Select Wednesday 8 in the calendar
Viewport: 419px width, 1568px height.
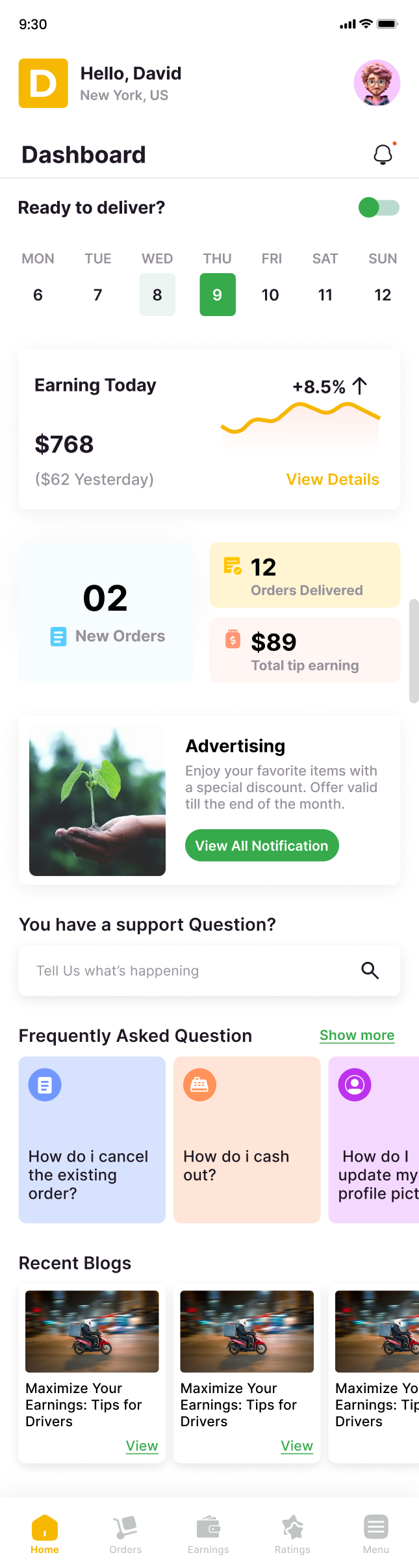157,295
